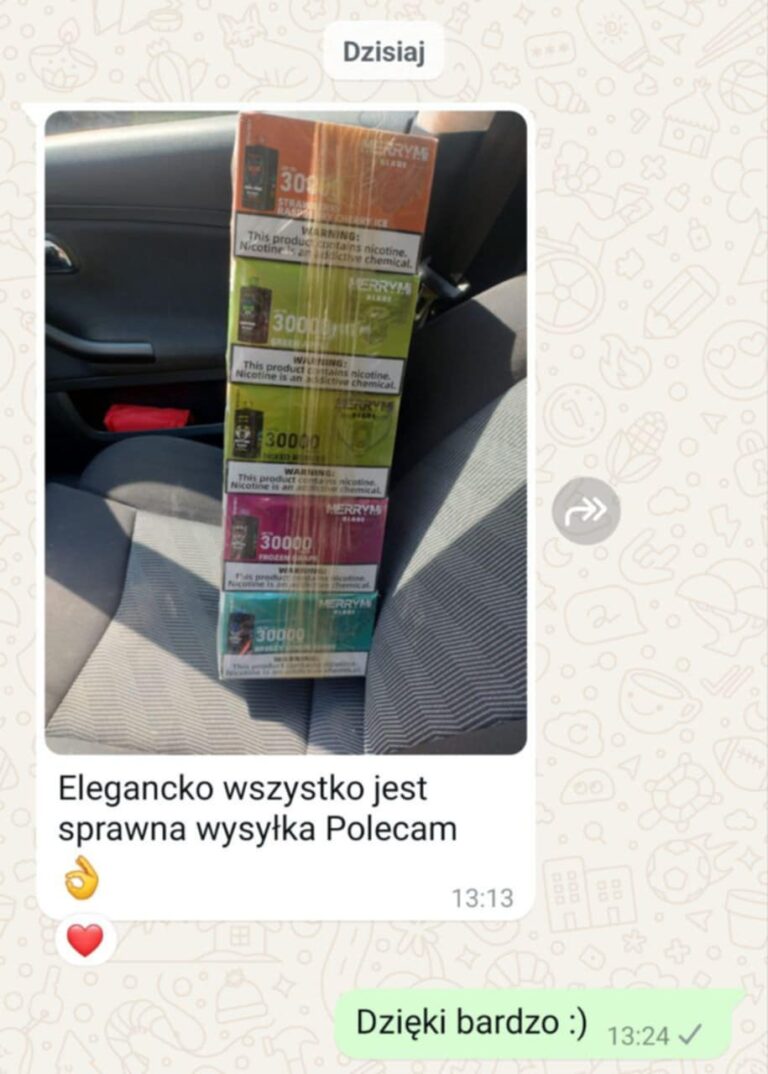Open the heart reaction on the message
Screen dimensions: 768x1074
click(85, 940)
